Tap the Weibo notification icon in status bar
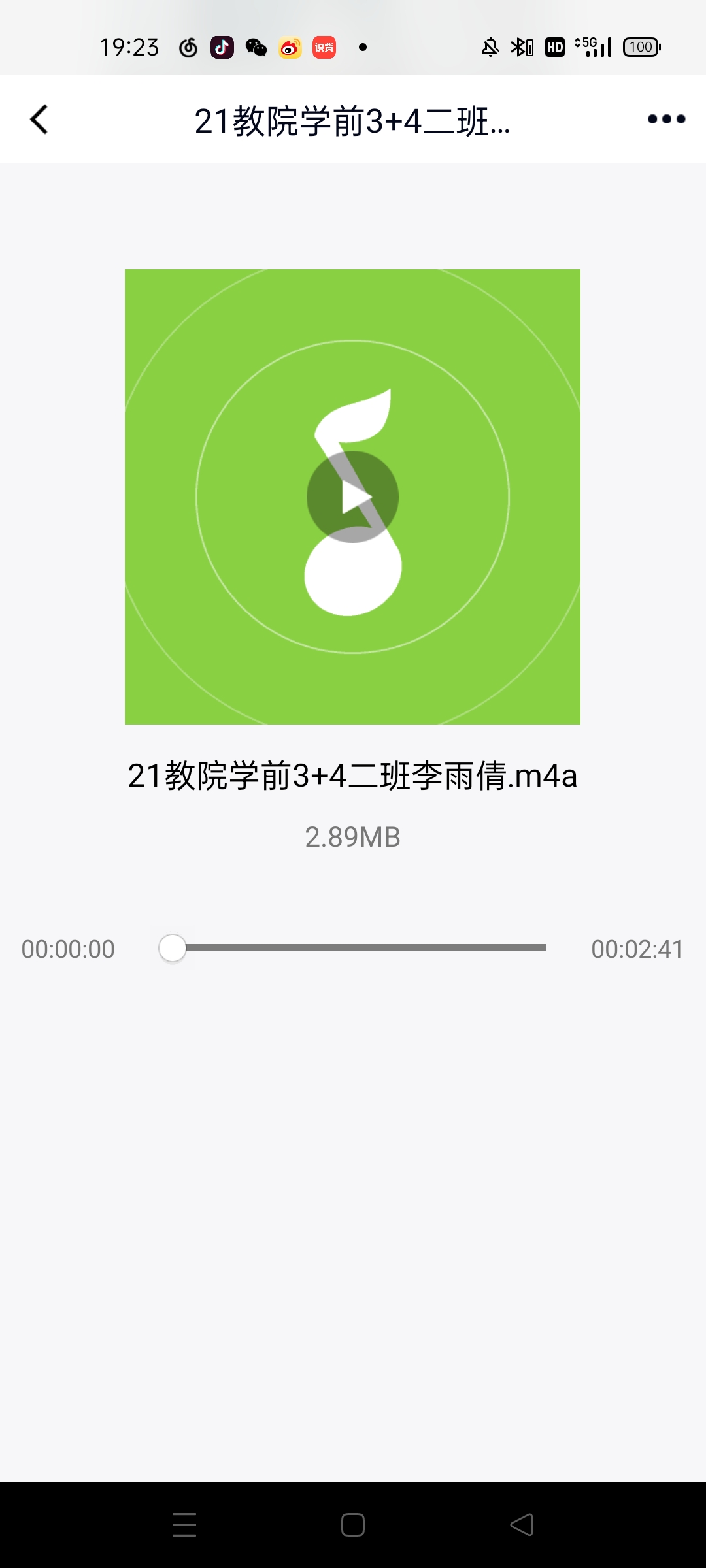The image size is (706, 1568). 290,47
